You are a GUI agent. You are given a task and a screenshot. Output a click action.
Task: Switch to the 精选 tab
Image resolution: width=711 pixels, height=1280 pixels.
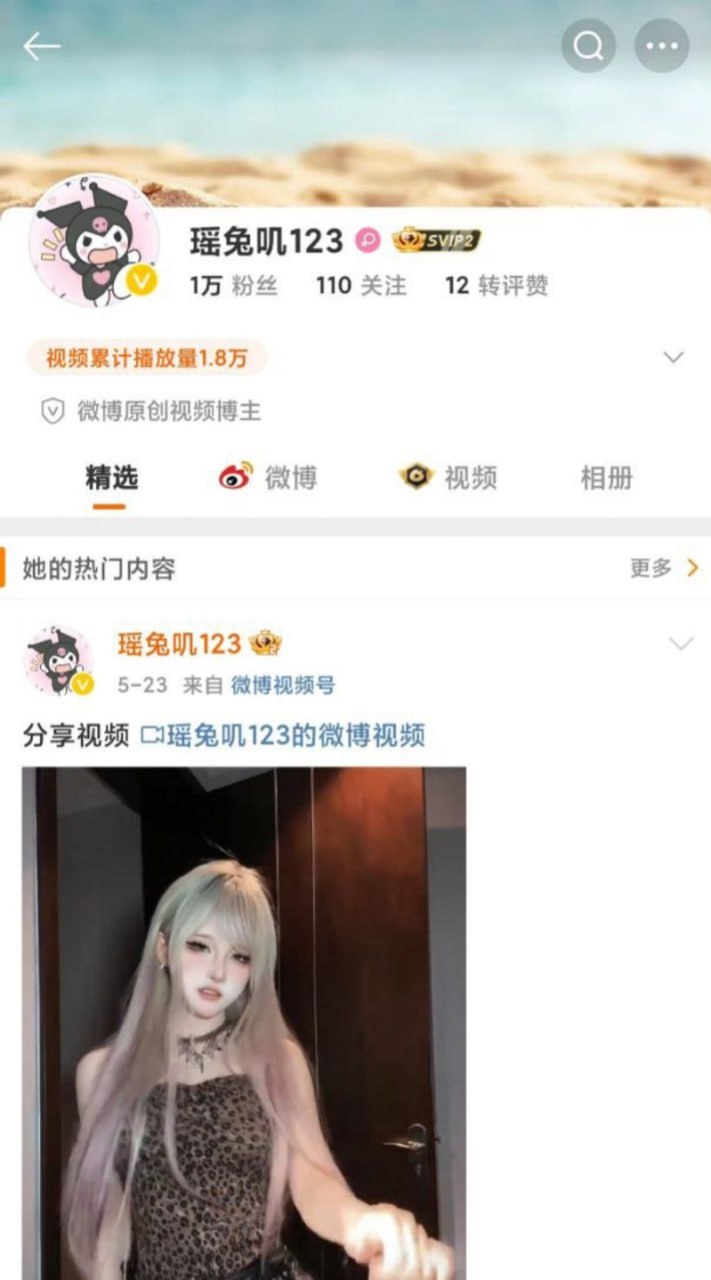[x=110, y=478]
